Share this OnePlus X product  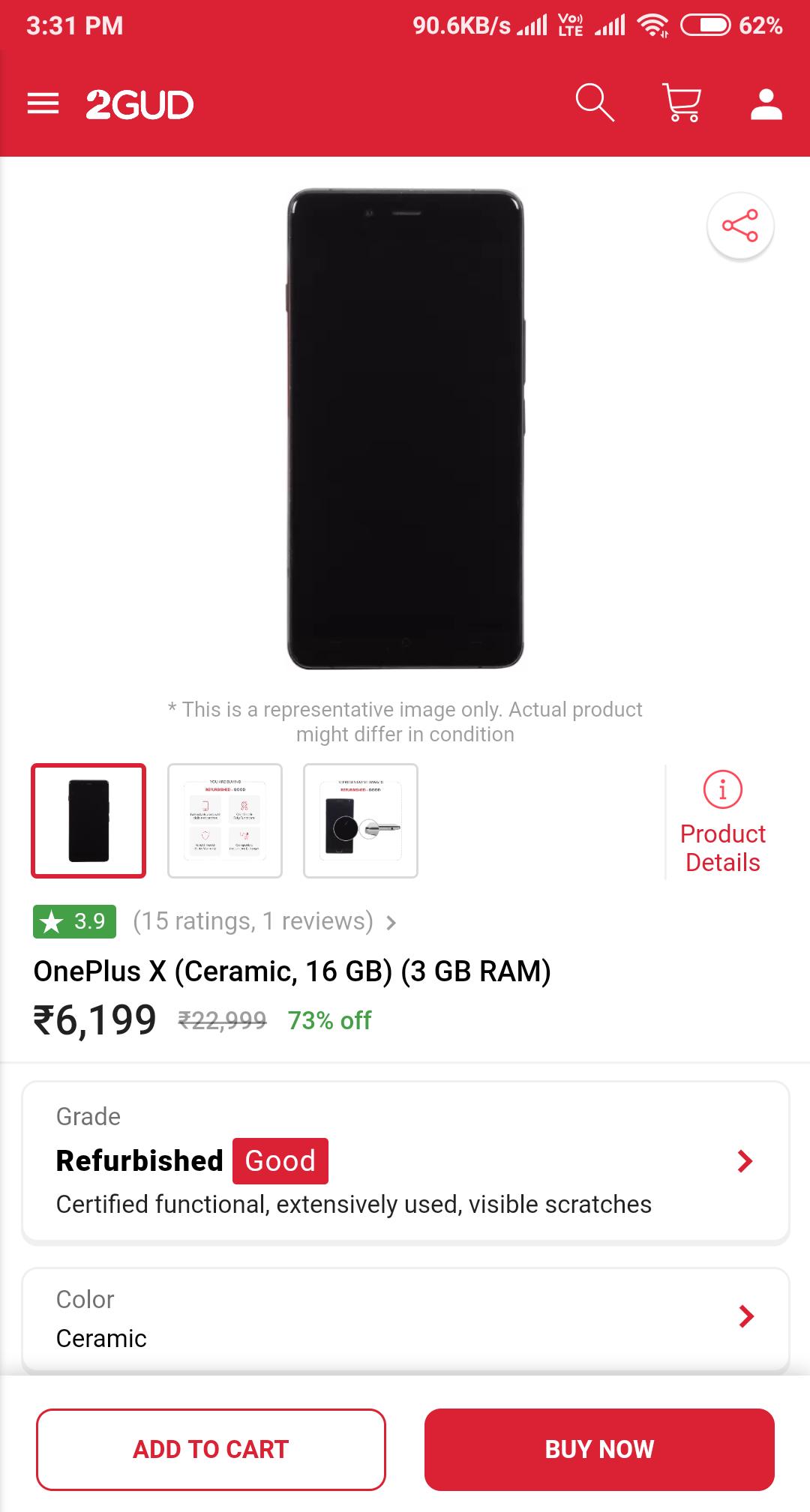[x=740, y=226]
